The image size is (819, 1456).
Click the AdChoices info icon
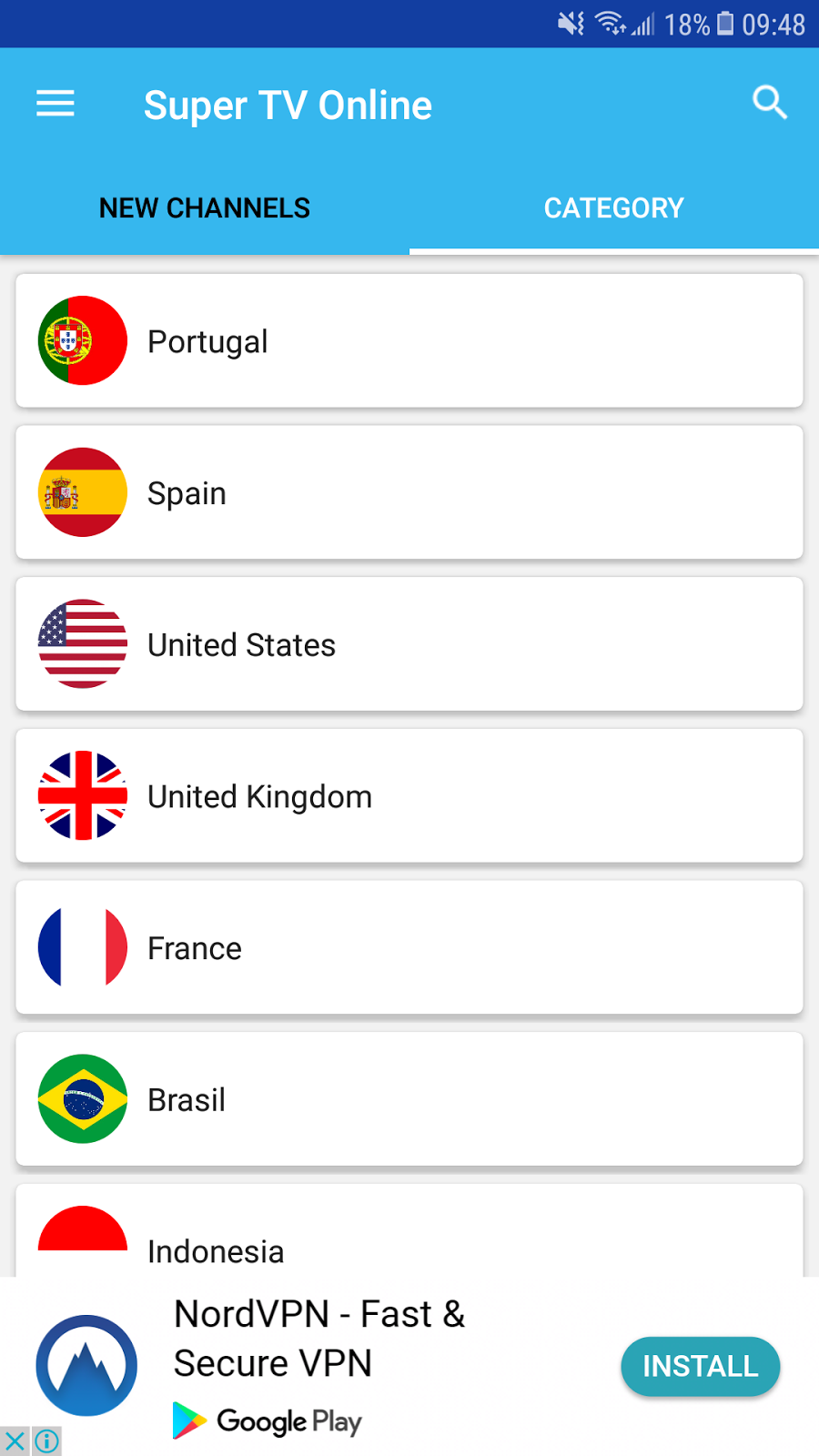45,1441
